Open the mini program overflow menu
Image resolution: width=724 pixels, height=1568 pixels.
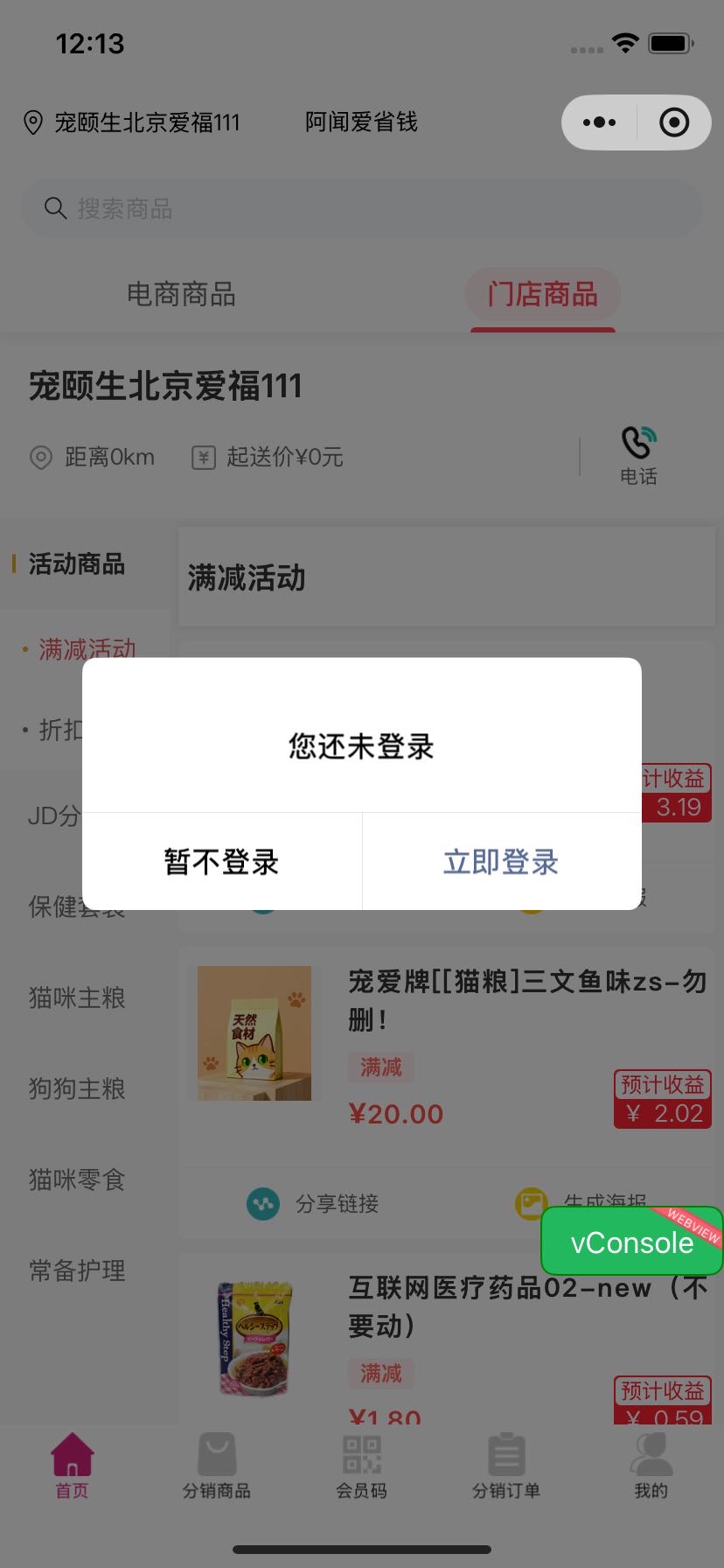coord(599,122)
